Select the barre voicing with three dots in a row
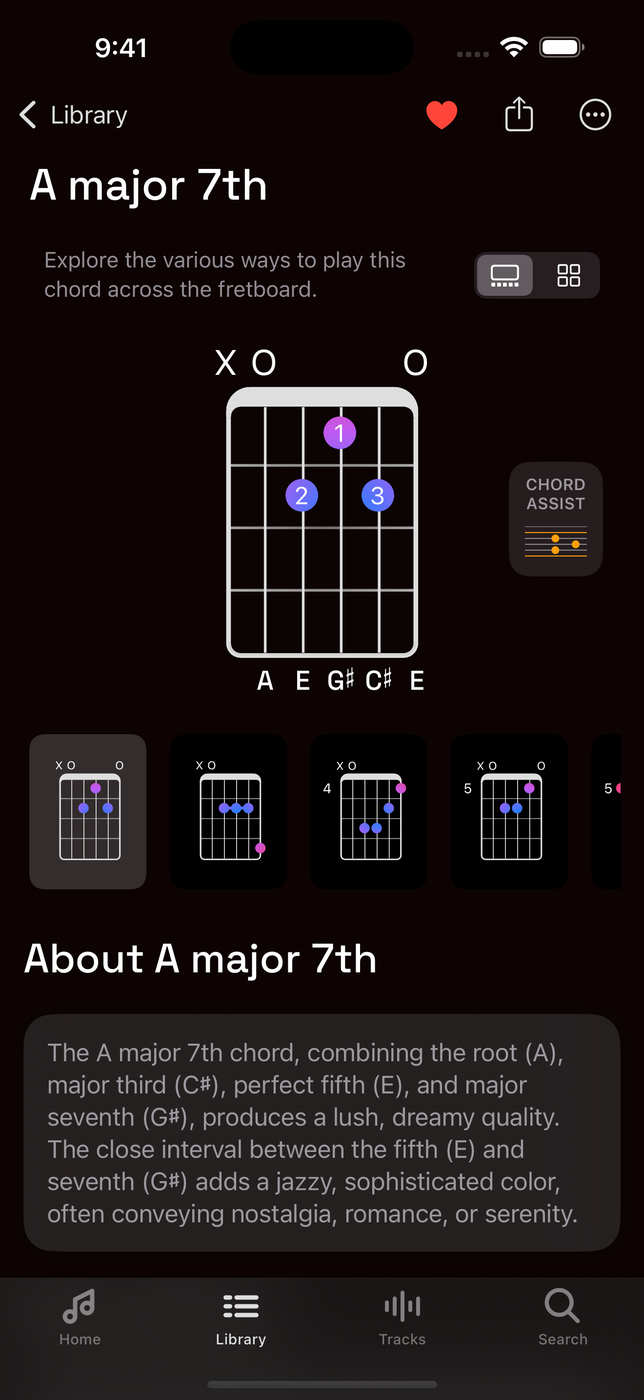 229,811
